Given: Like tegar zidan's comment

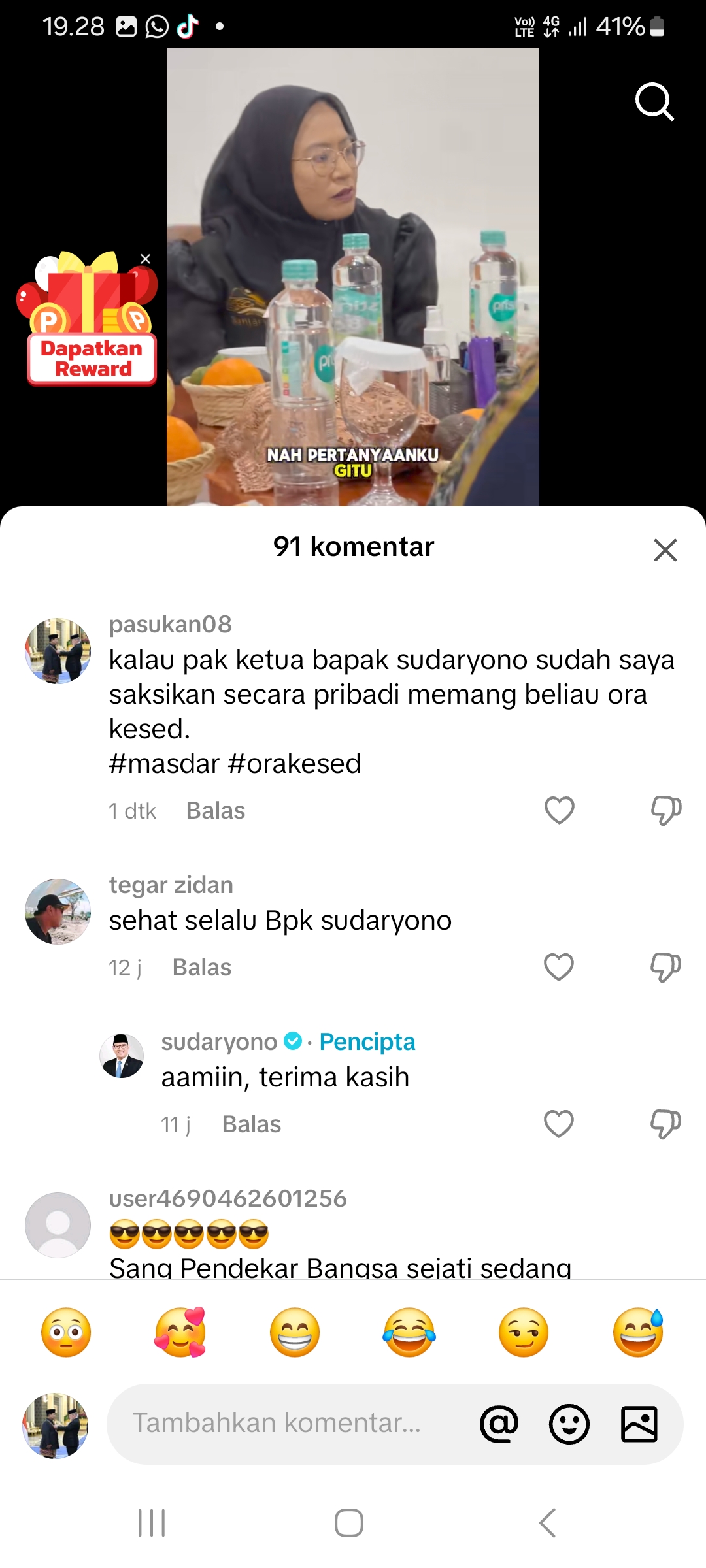Looking at the screenshot, I should [x=559, y=967].
